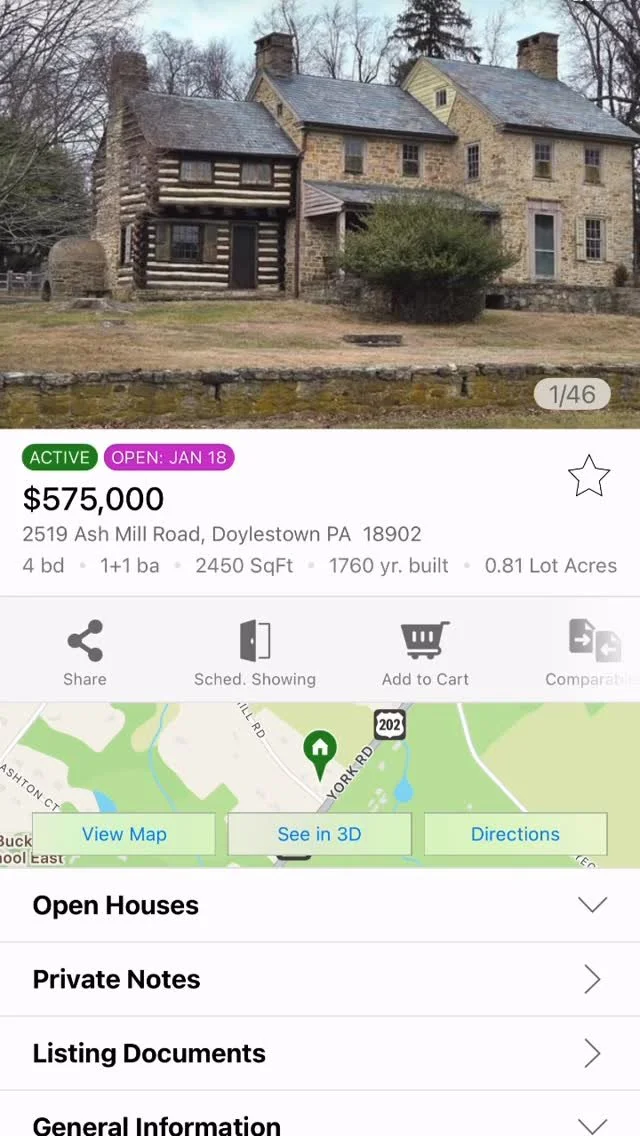Share the Ash Mill Road listing

coord(85,652)
